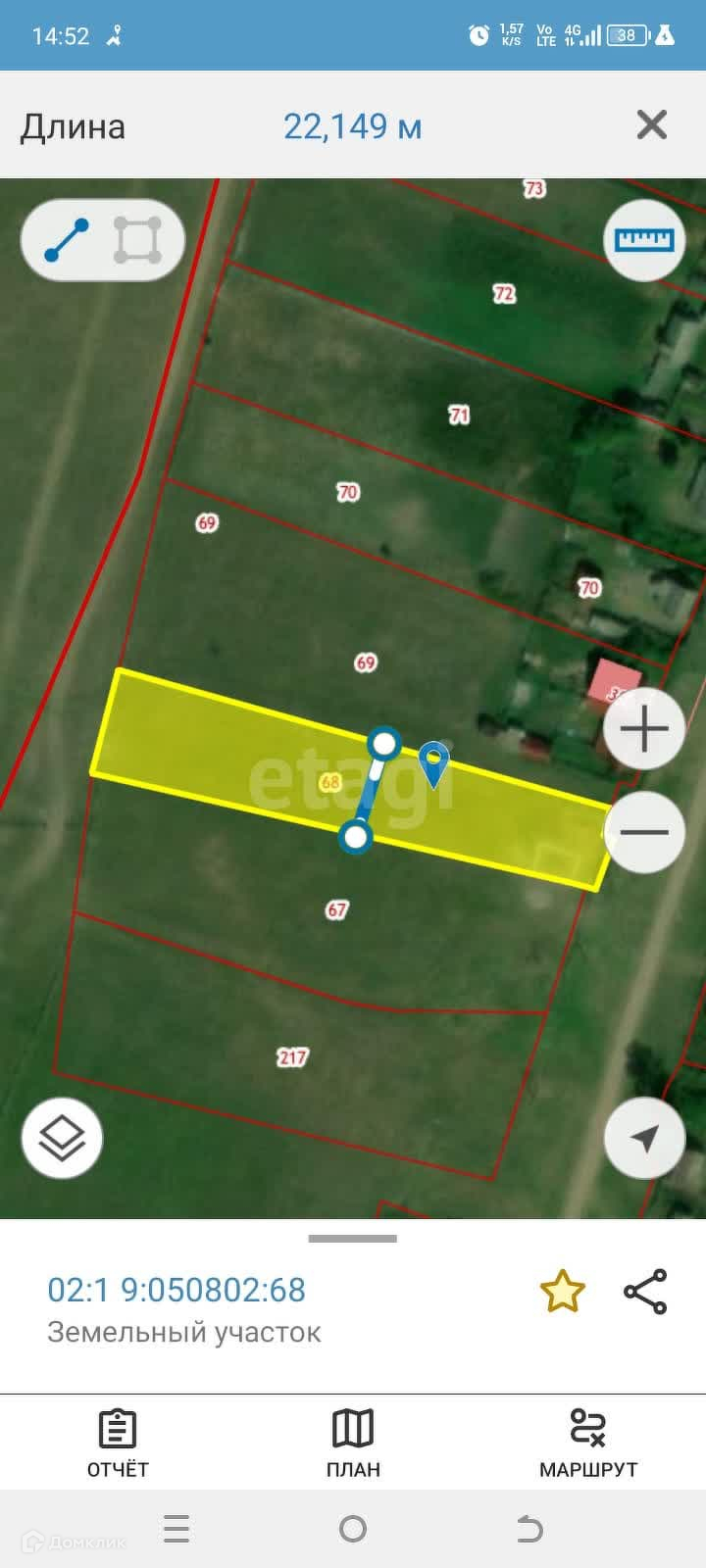Open the map layers selector

point(63,1138)
